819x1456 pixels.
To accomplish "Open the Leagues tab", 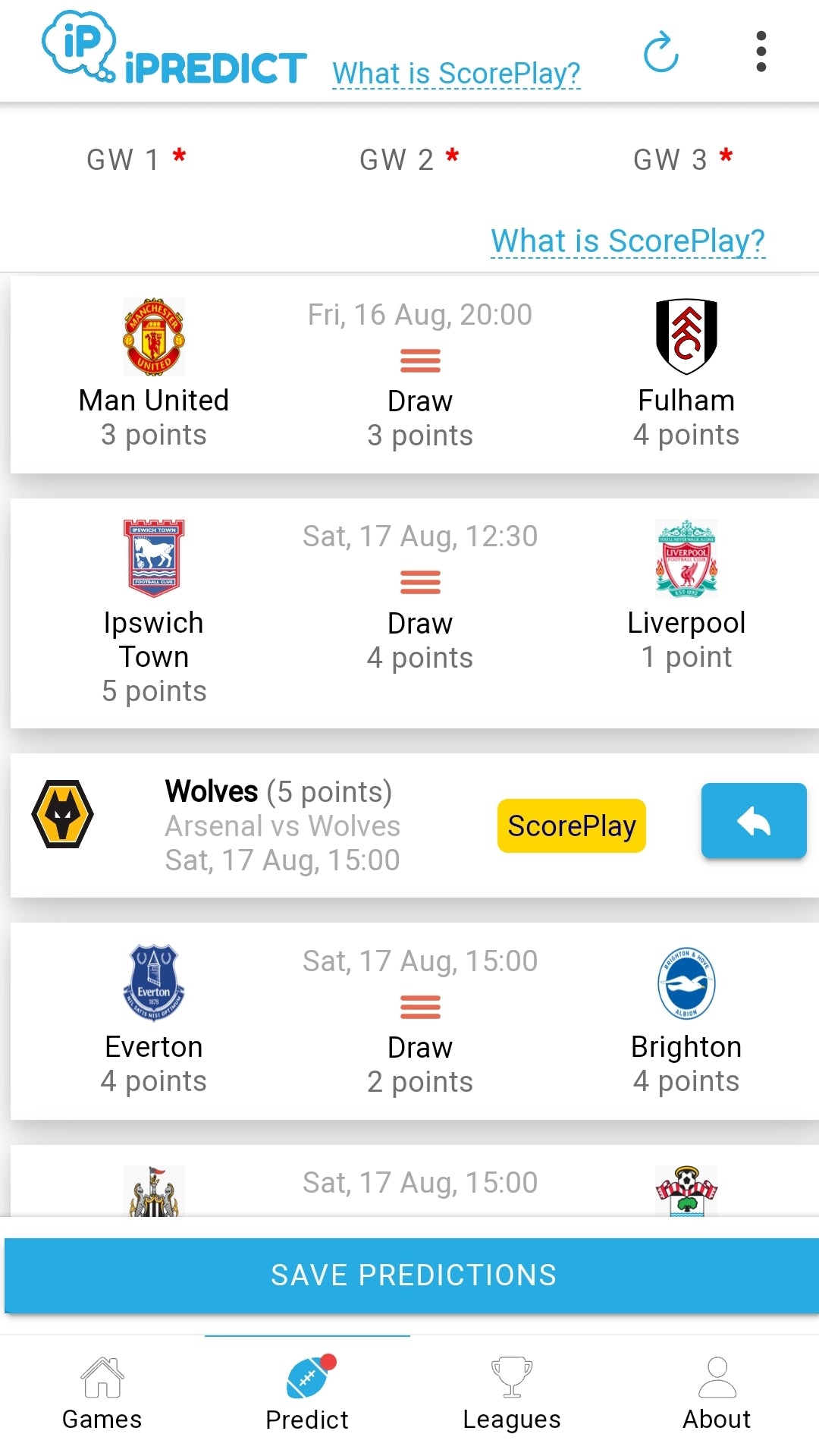I will pos(512,1395).
